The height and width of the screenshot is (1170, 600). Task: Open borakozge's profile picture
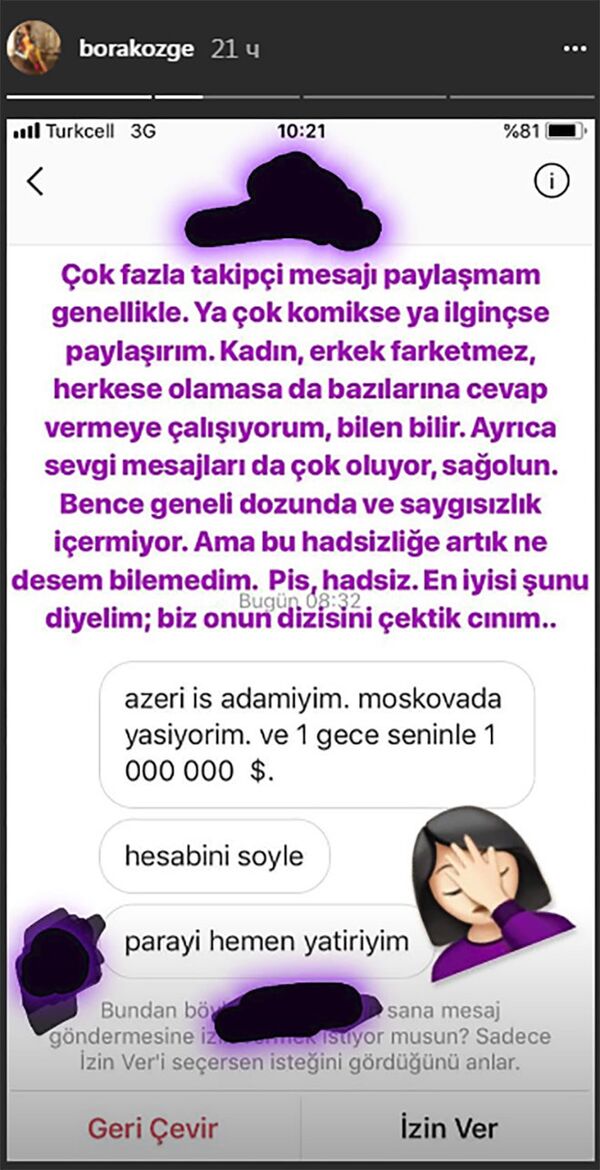click(x=31, y=48)
